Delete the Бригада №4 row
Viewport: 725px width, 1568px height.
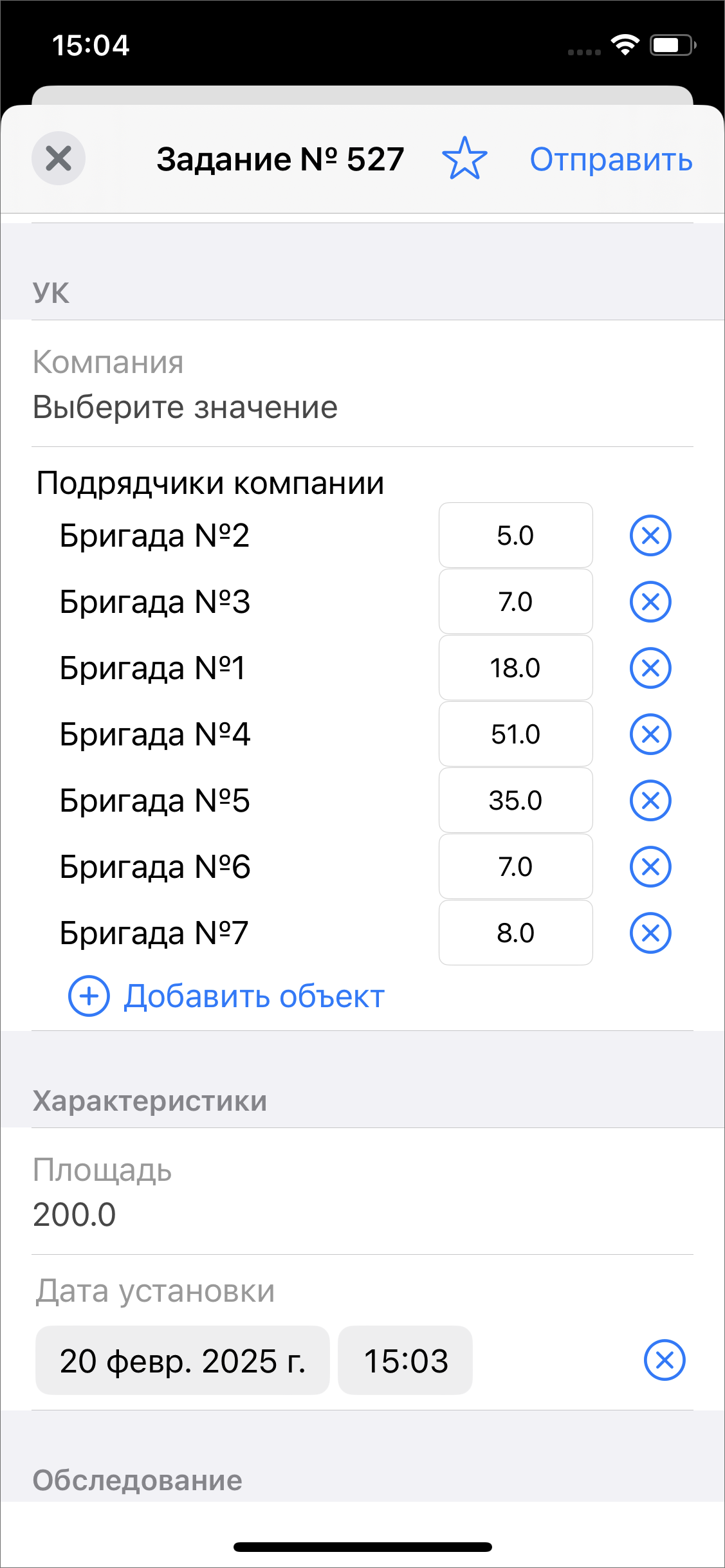pyautogui.click(x=650, y=734)
